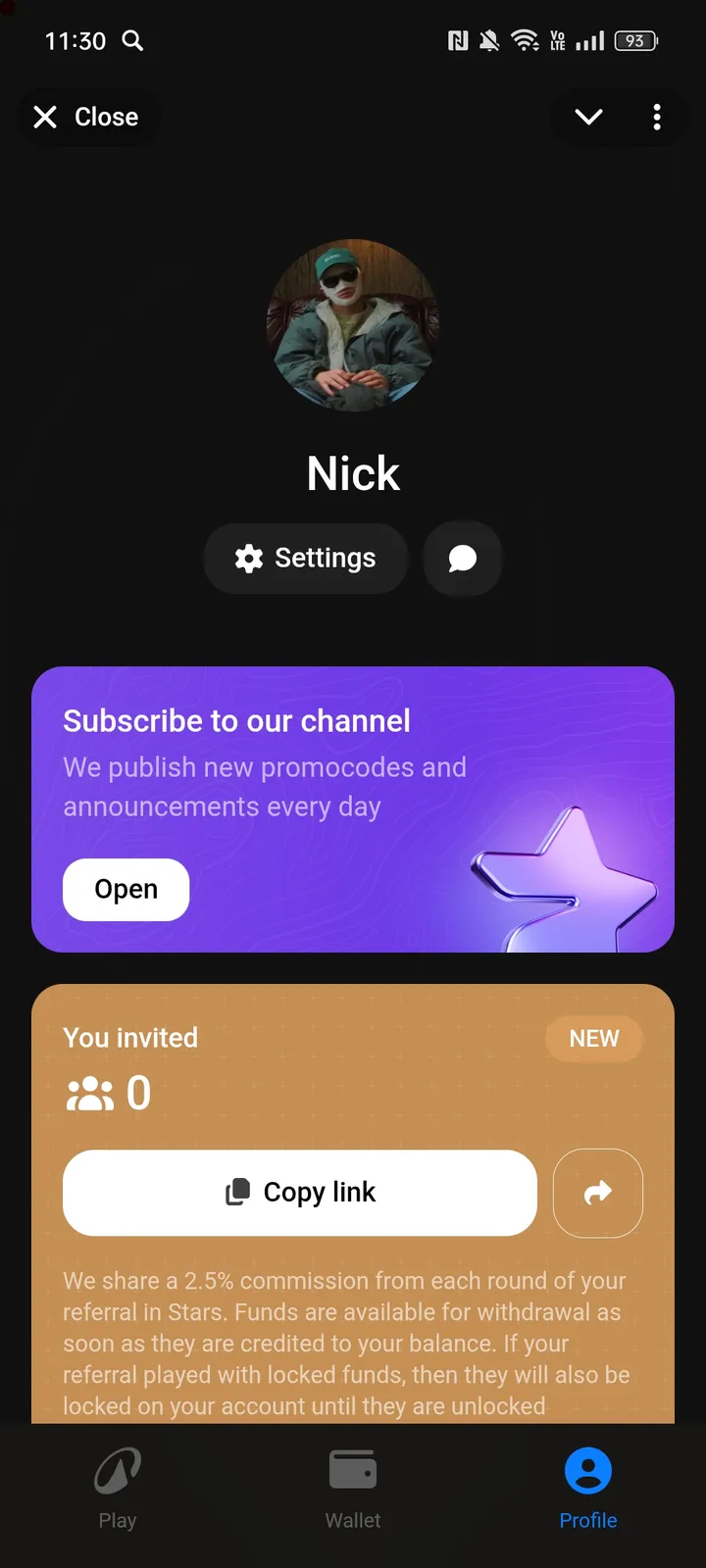This screenshot has width=706, height=1568.
Task: Click the share arrow beside Copy link
Action: tap(597, 1193)
